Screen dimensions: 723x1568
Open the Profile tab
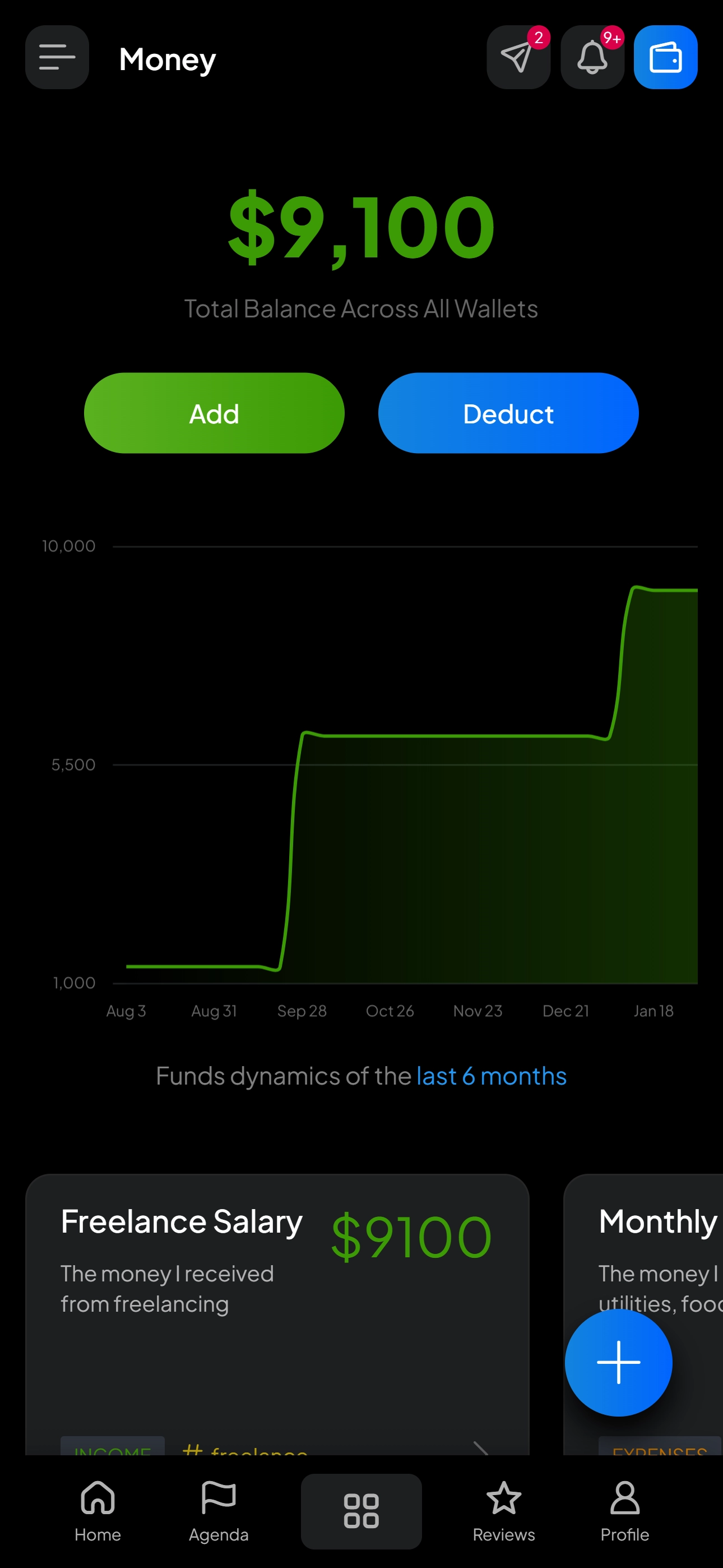625,1511
